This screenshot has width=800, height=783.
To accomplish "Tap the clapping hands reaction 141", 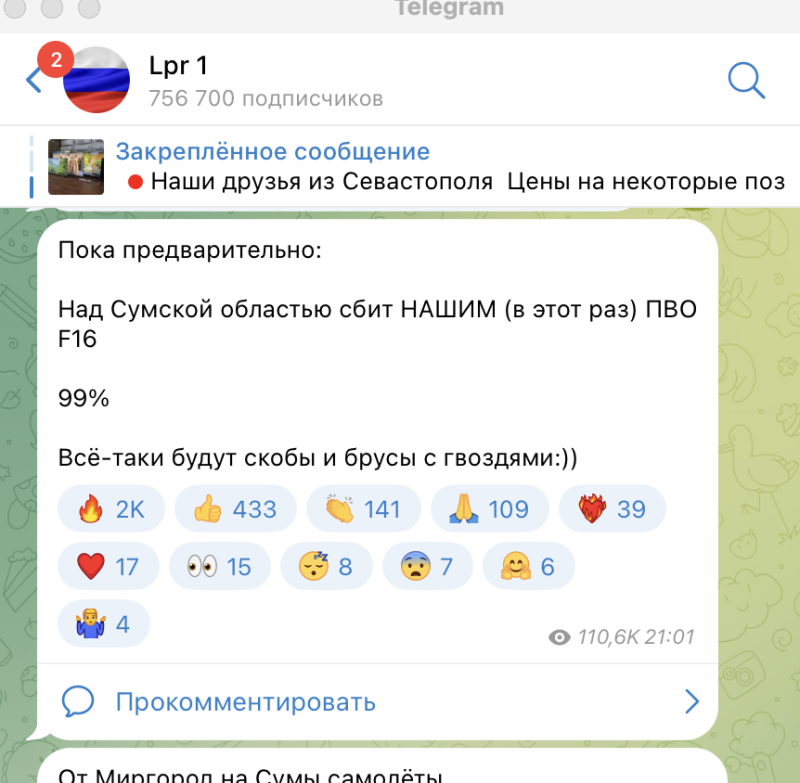I will click(x=361, y=509).
